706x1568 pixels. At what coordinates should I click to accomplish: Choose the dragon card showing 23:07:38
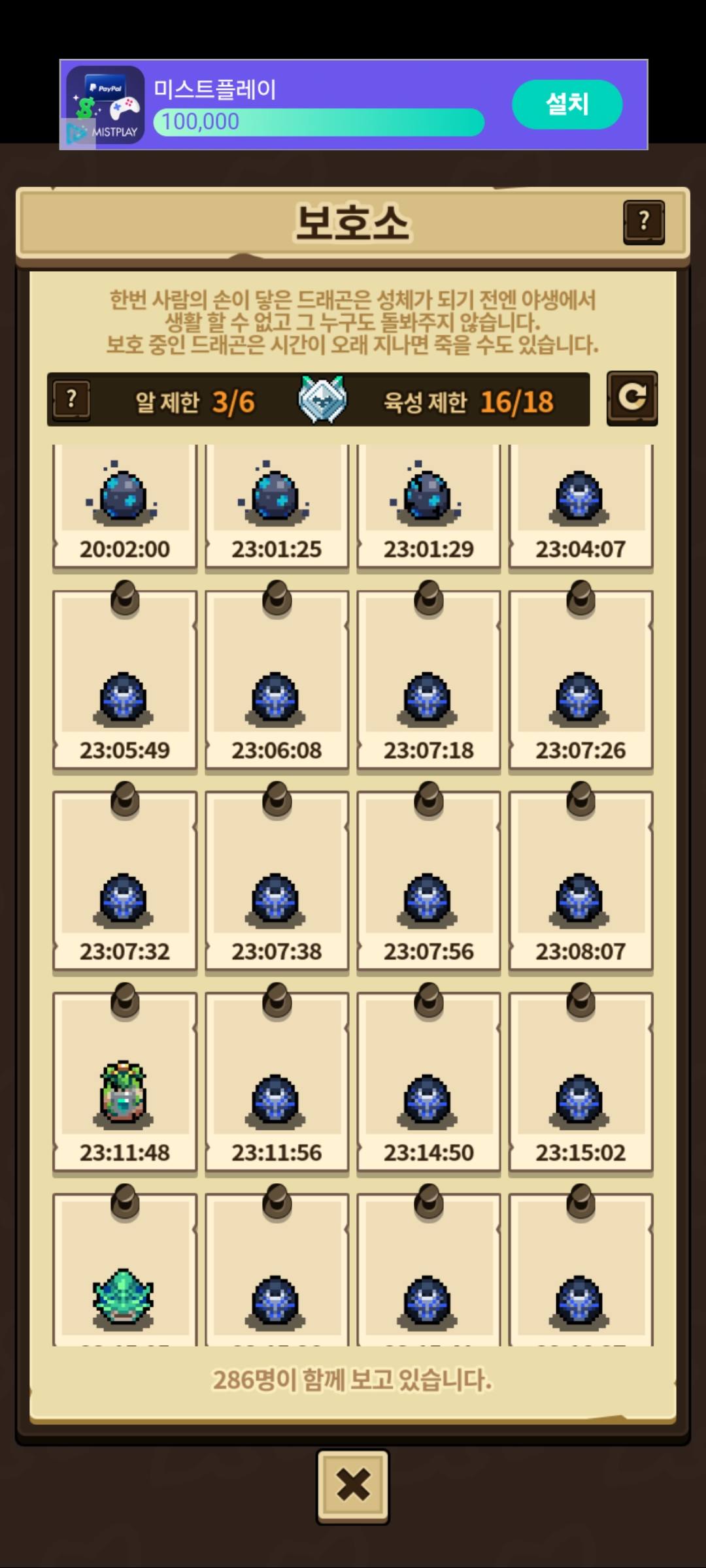277,884
